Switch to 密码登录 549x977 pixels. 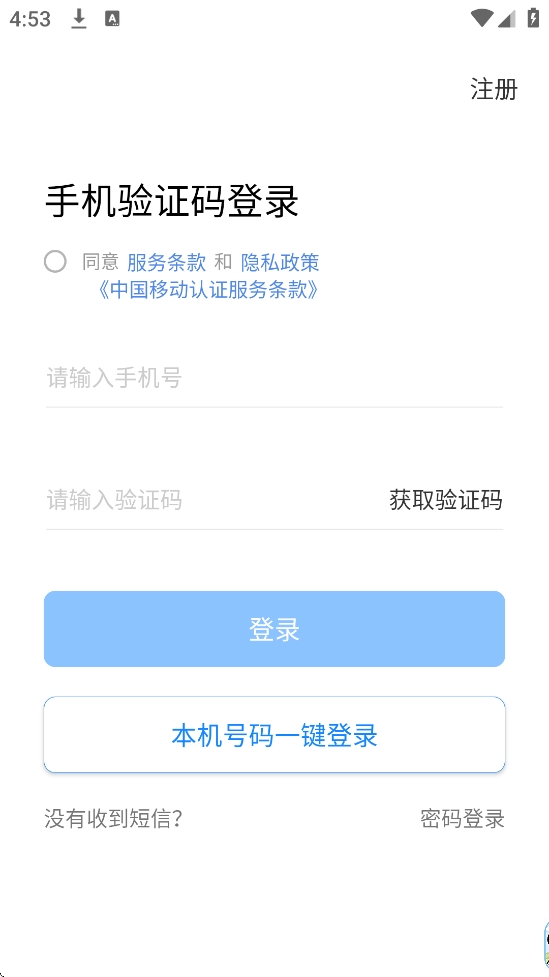click(x=462, y=819)
